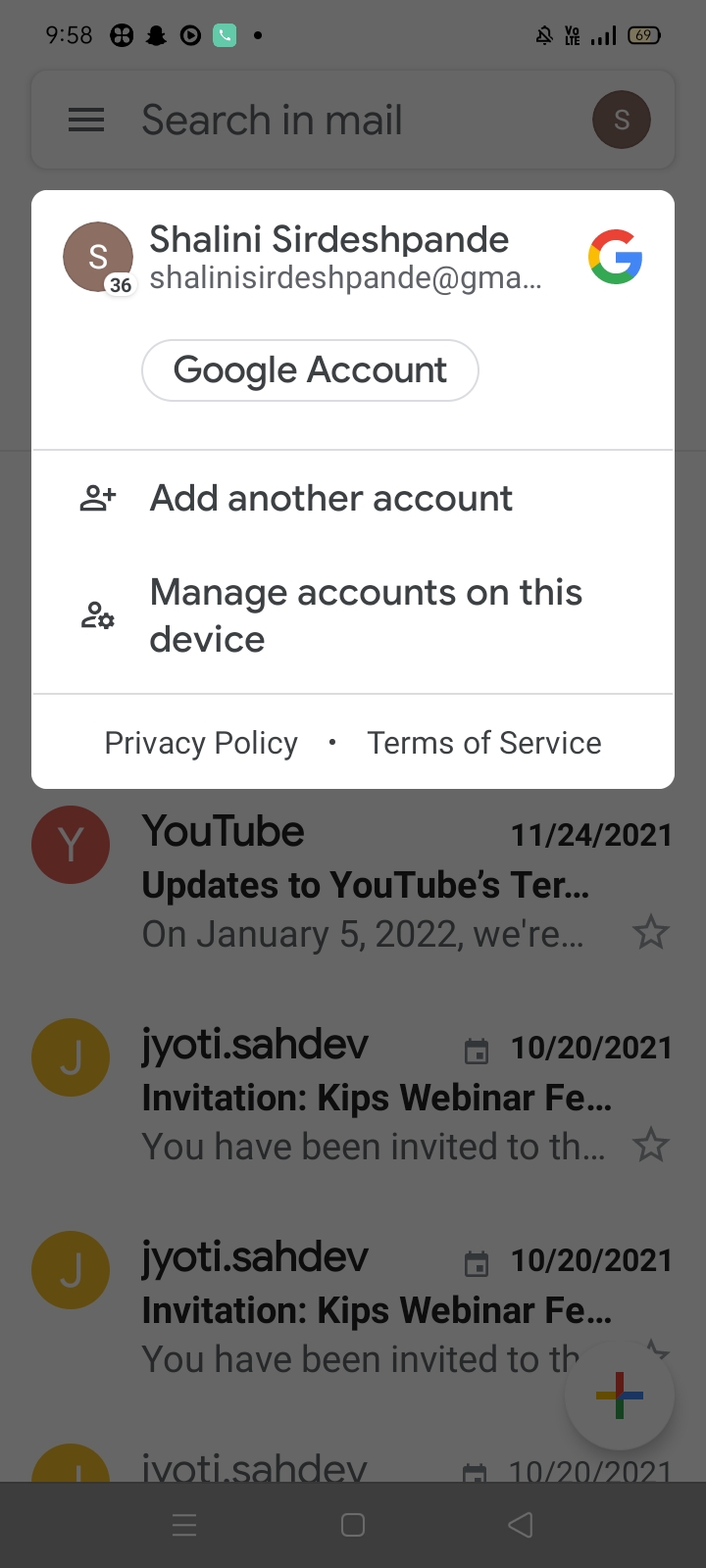Open the Privacy Policy link

[201, 743]
